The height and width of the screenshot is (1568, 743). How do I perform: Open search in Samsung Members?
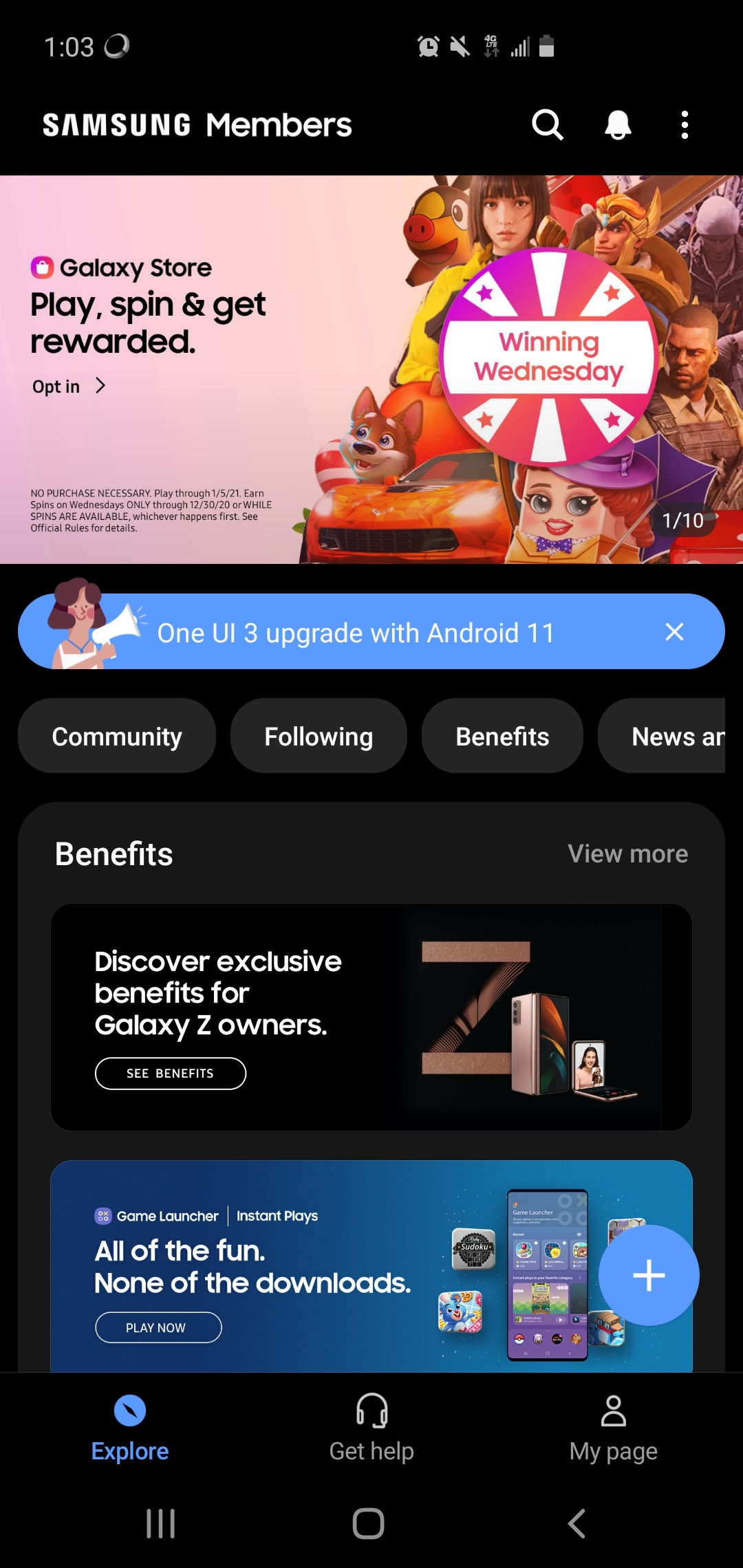coord(548,125)
